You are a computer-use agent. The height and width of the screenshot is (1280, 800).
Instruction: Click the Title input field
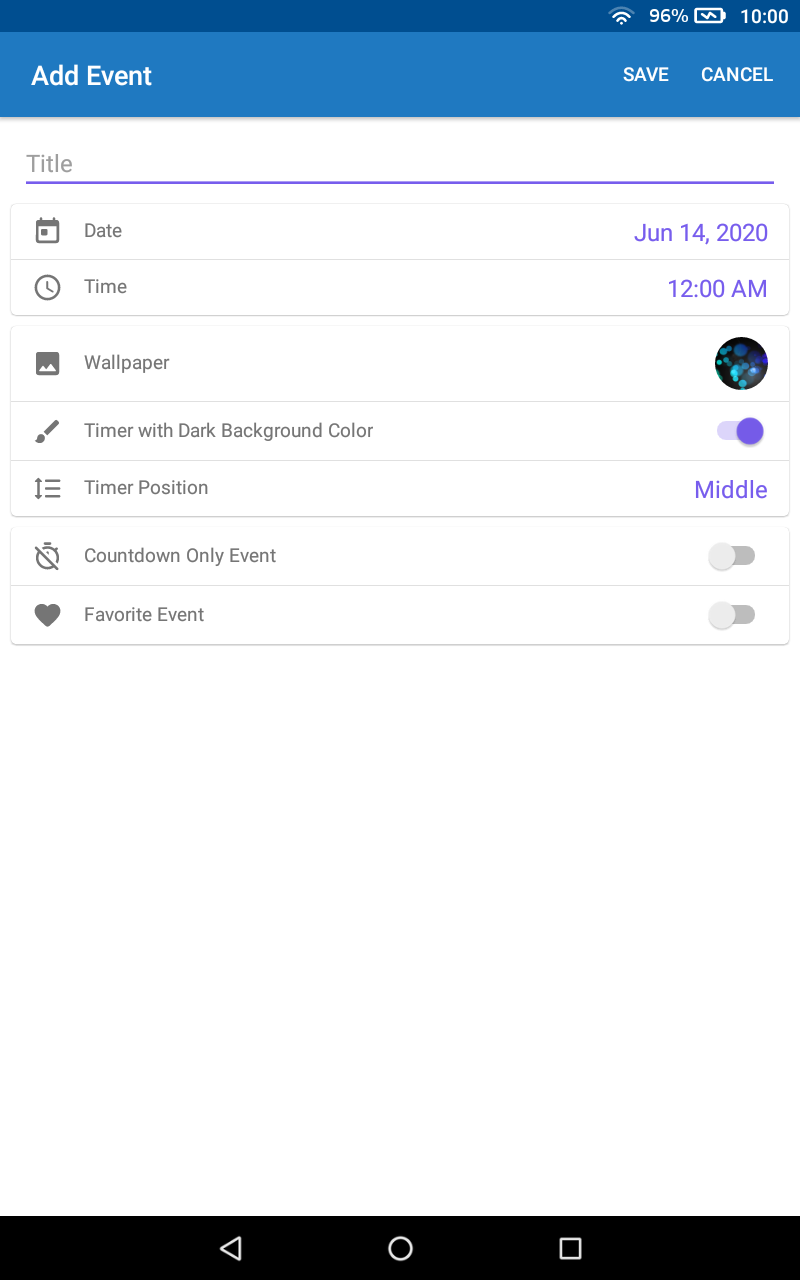(x=400, y=163)
